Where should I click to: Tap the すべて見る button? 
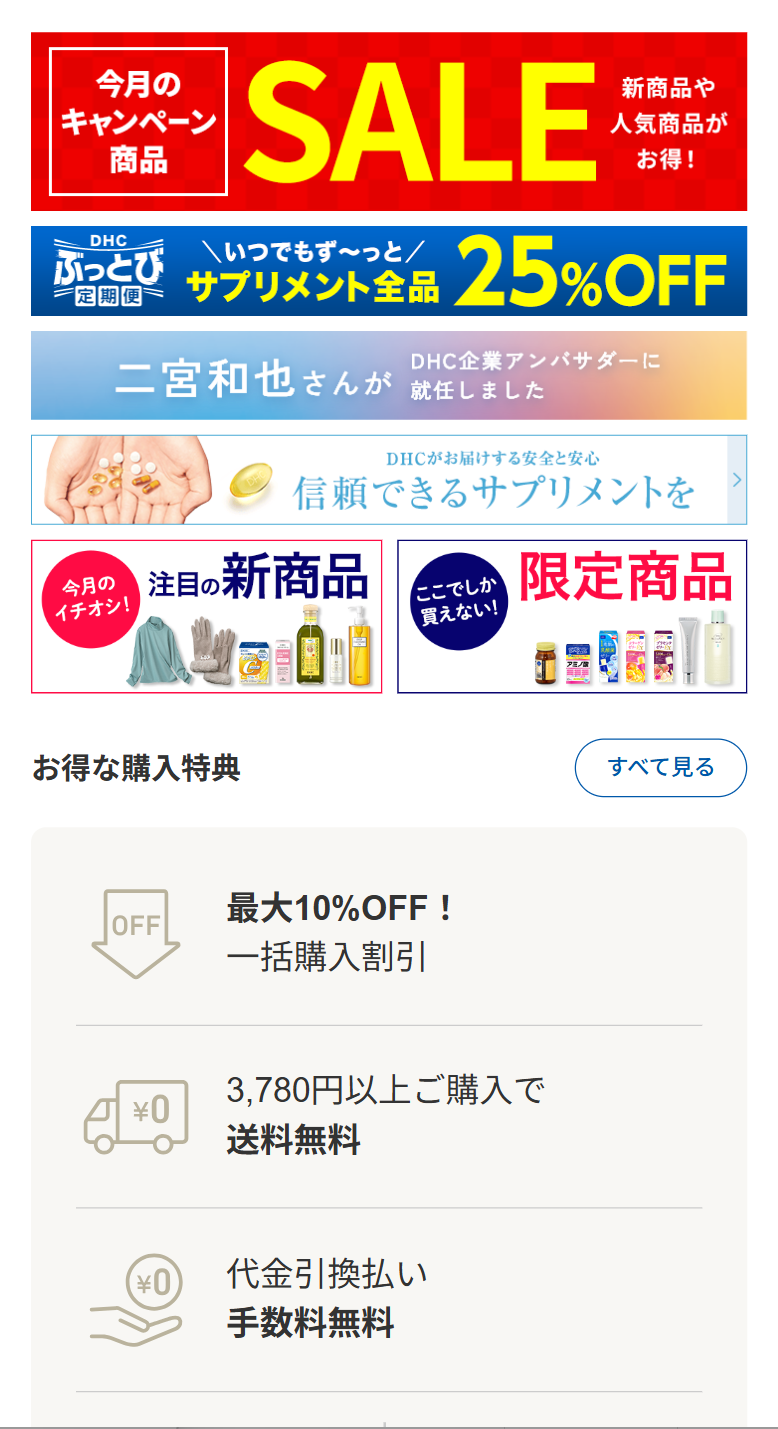point(661,768)
